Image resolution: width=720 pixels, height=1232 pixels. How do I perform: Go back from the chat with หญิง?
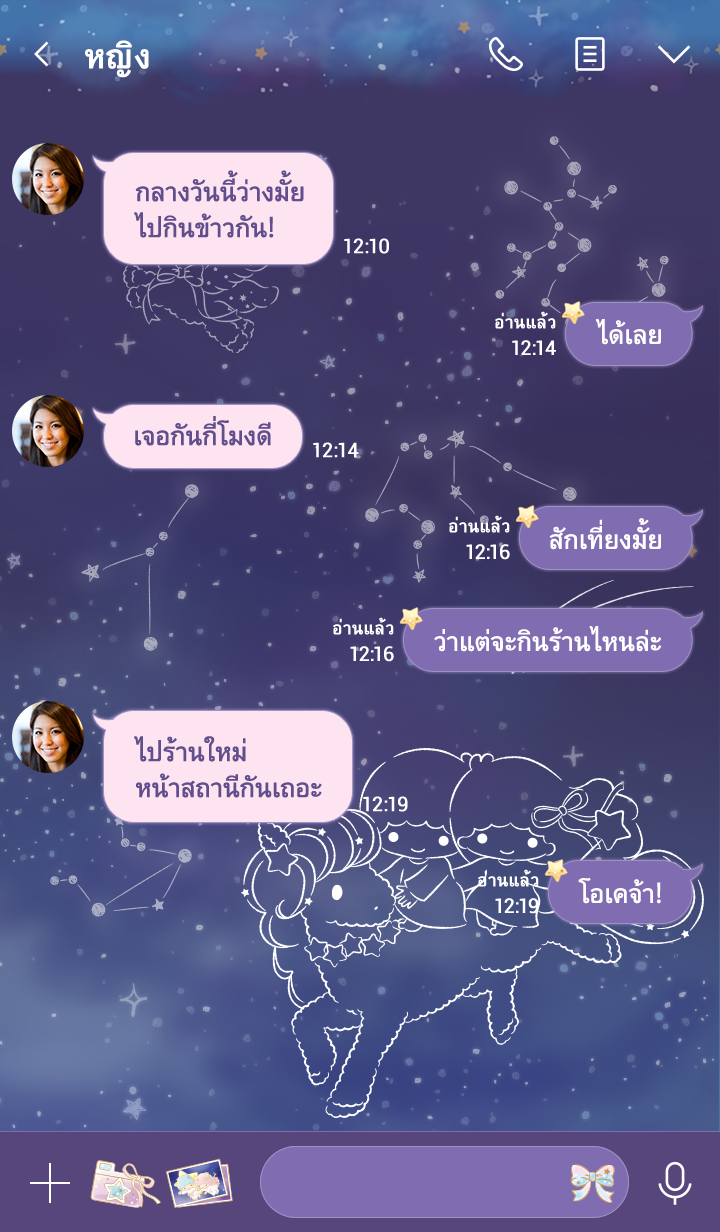pos(42,54)
